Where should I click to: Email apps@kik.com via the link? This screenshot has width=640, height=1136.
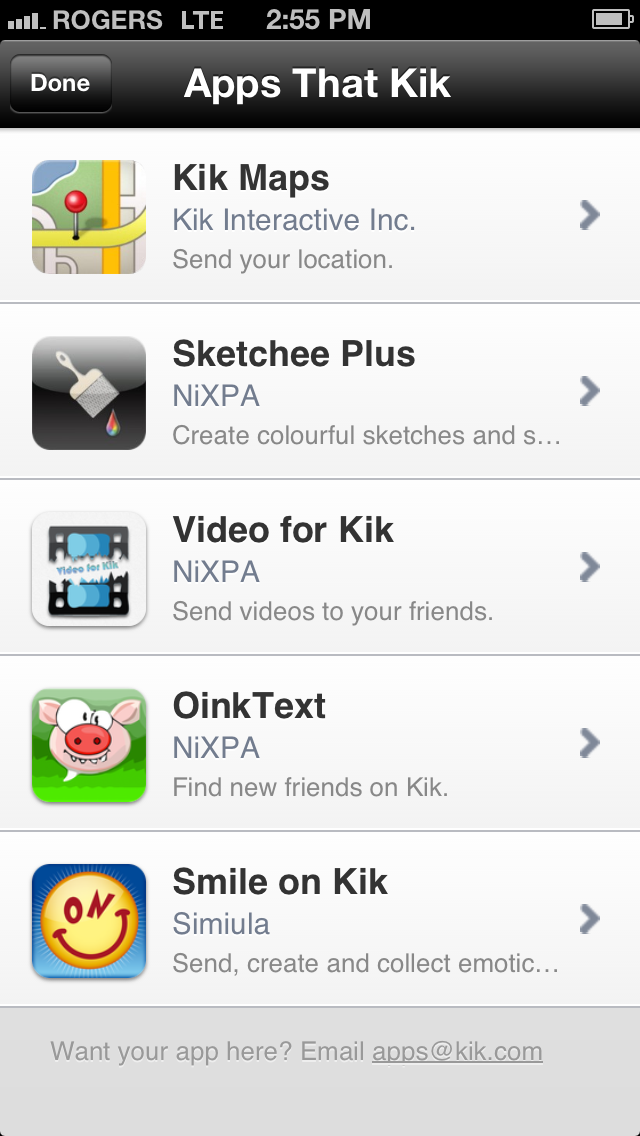457,1052
